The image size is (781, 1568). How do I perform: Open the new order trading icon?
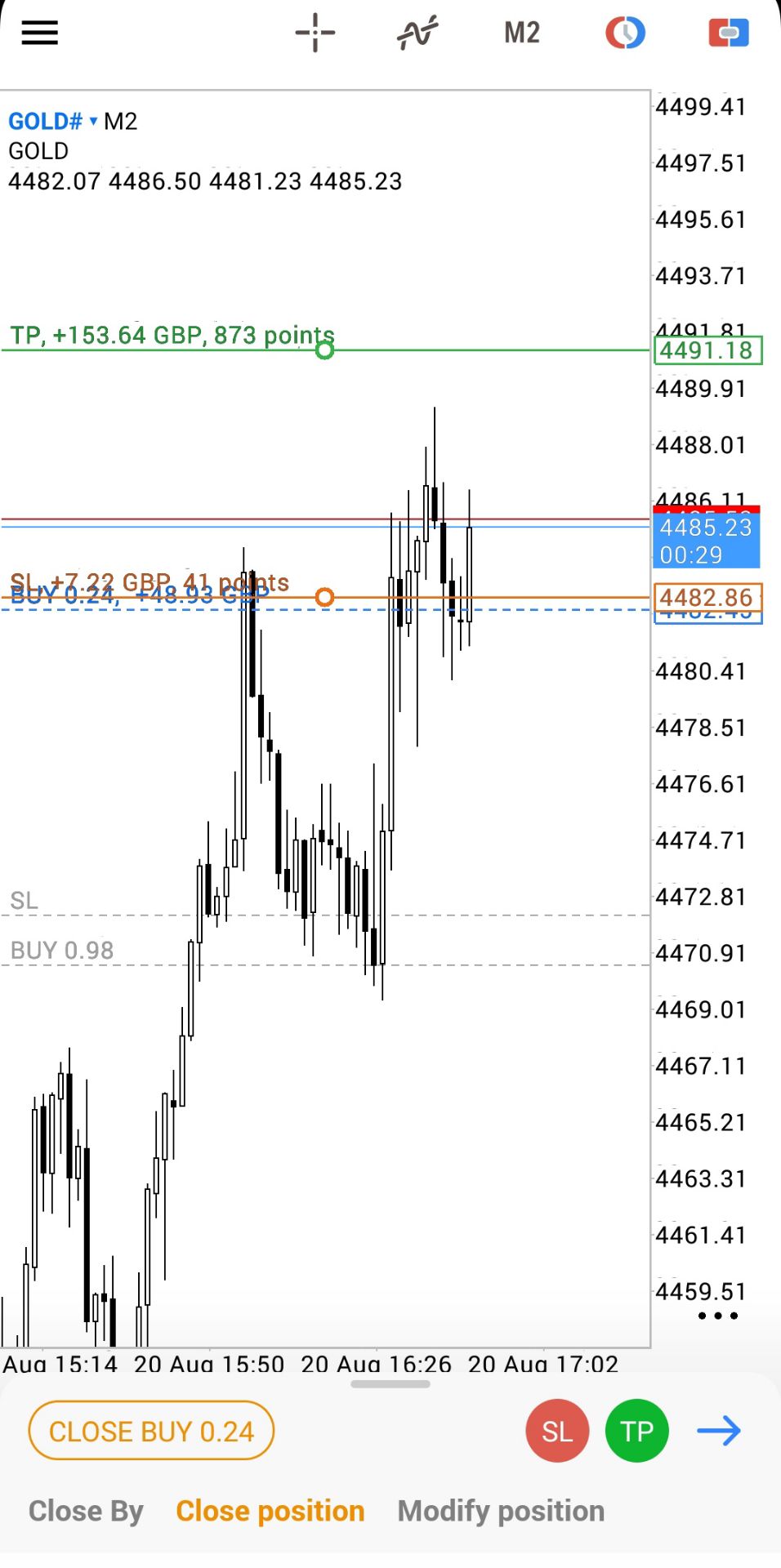pyautogui.click(x=729, y=33)
